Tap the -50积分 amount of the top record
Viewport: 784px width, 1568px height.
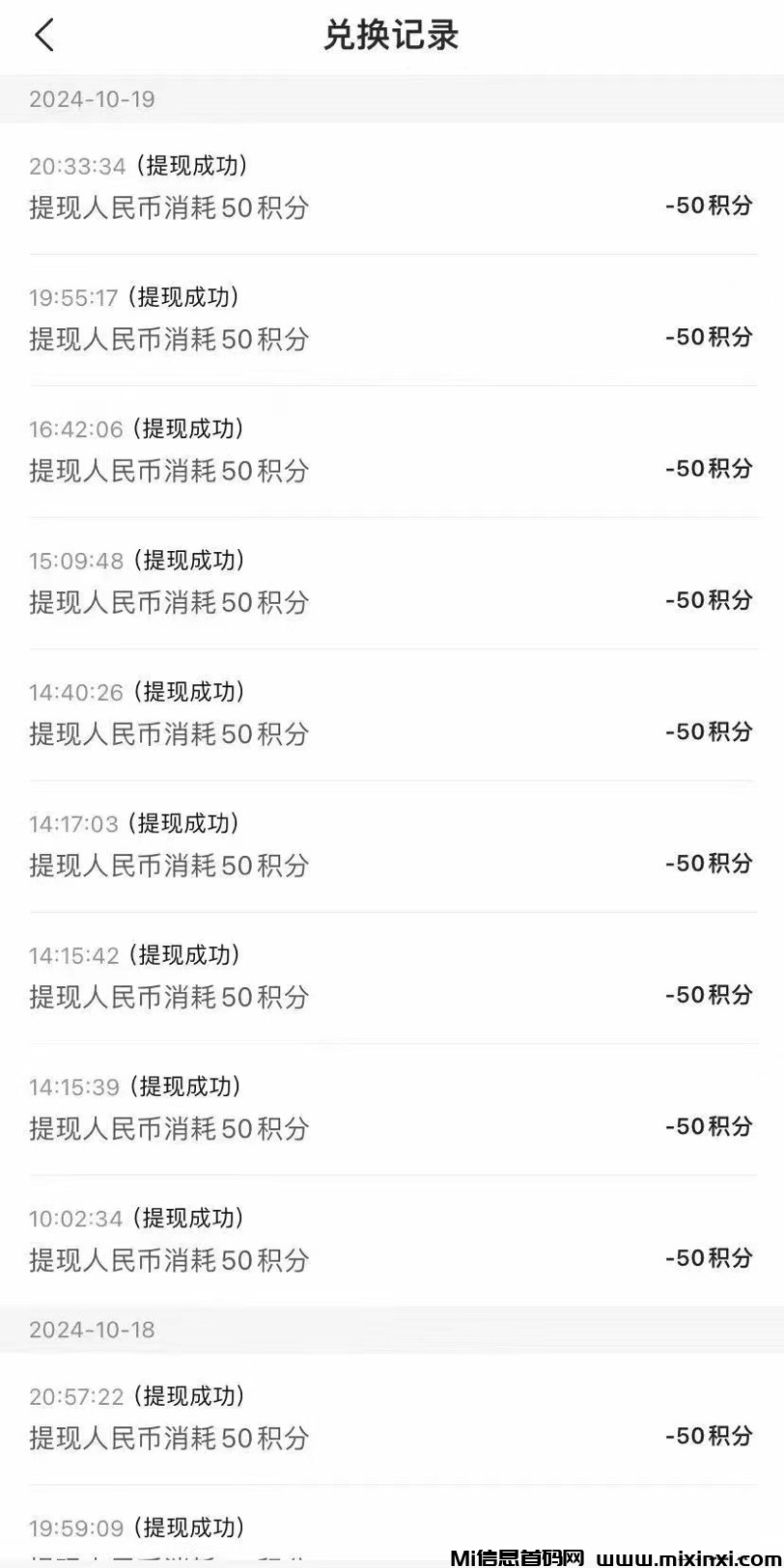[x=709, y=206]
